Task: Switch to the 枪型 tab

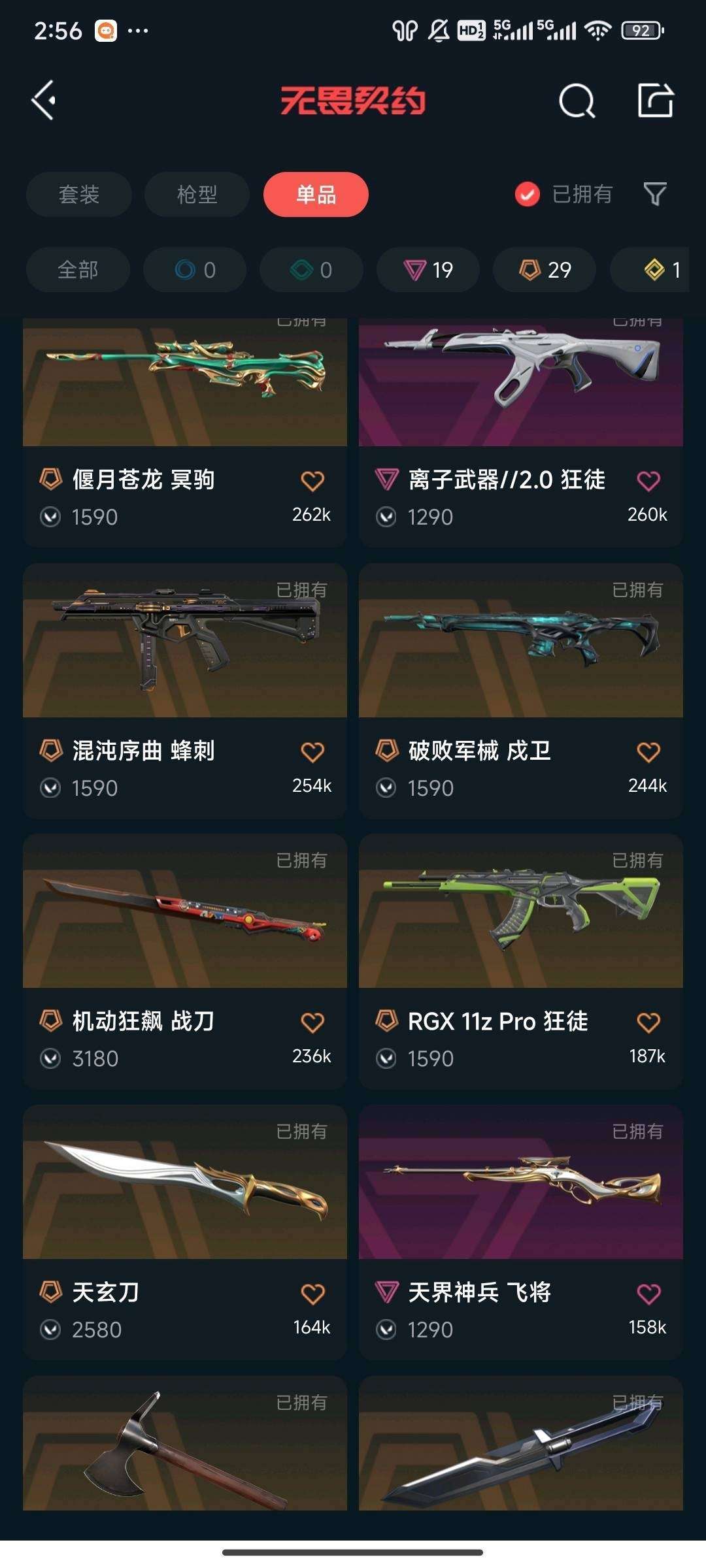Action: coord(197,195)
